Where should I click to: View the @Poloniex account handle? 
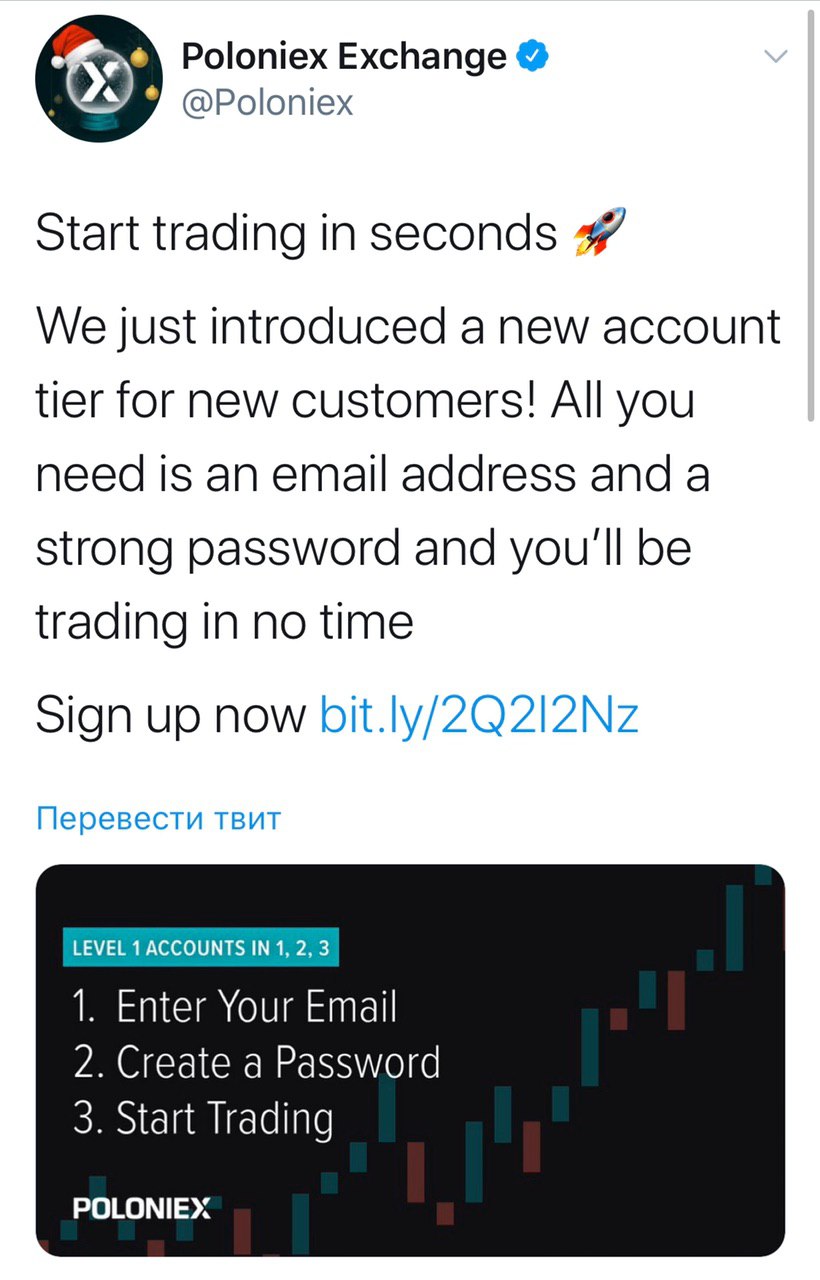[x=267, y=102]
